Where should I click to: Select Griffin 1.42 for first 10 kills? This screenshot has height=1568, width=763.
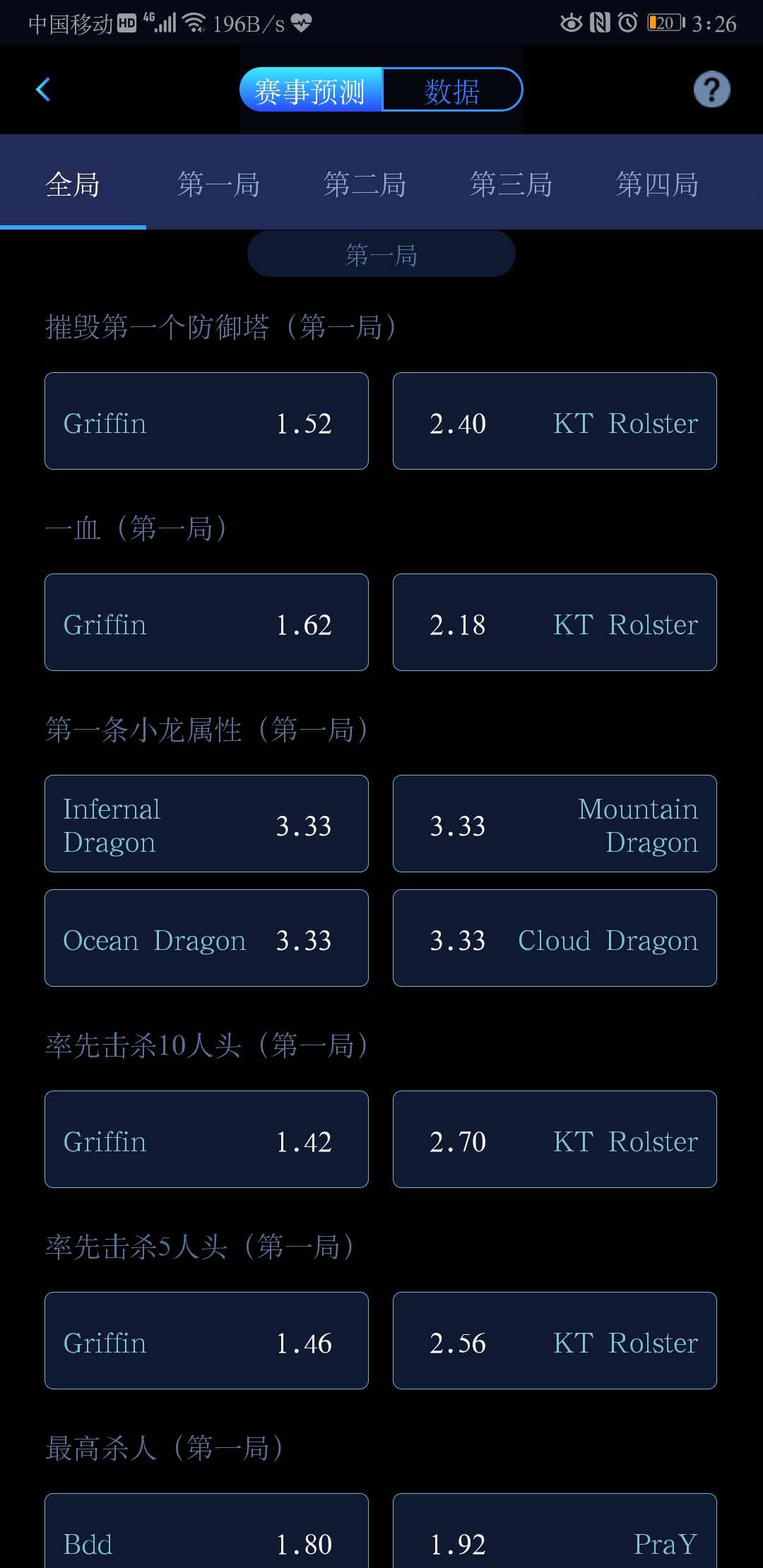coord(206,1139)
